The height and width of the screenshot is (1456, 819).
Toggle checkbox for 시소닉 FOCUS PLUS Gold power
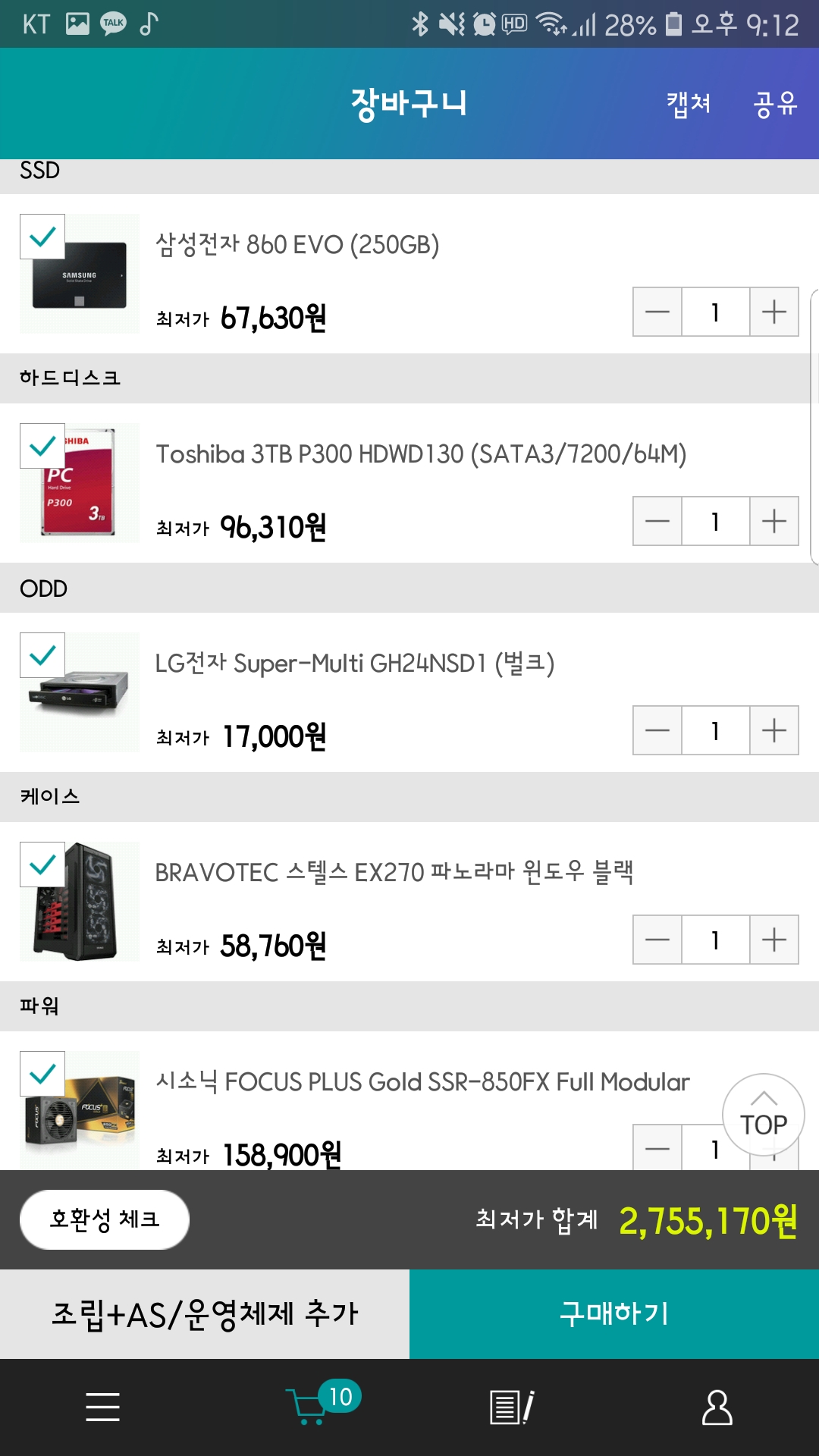tap(42, 1074)
